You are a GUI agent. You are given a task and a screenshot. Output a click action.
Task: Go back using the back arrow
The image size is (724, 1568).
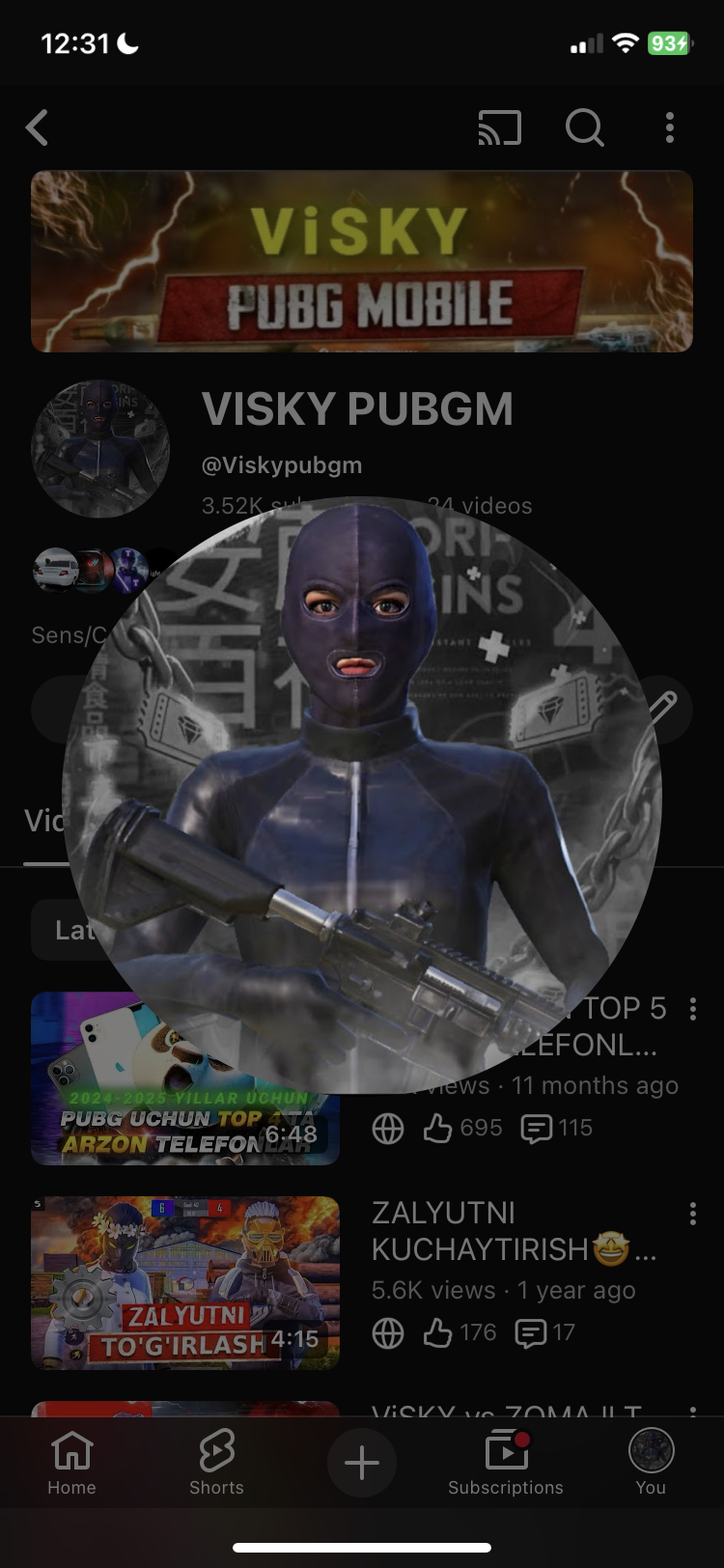click(37, 127)
